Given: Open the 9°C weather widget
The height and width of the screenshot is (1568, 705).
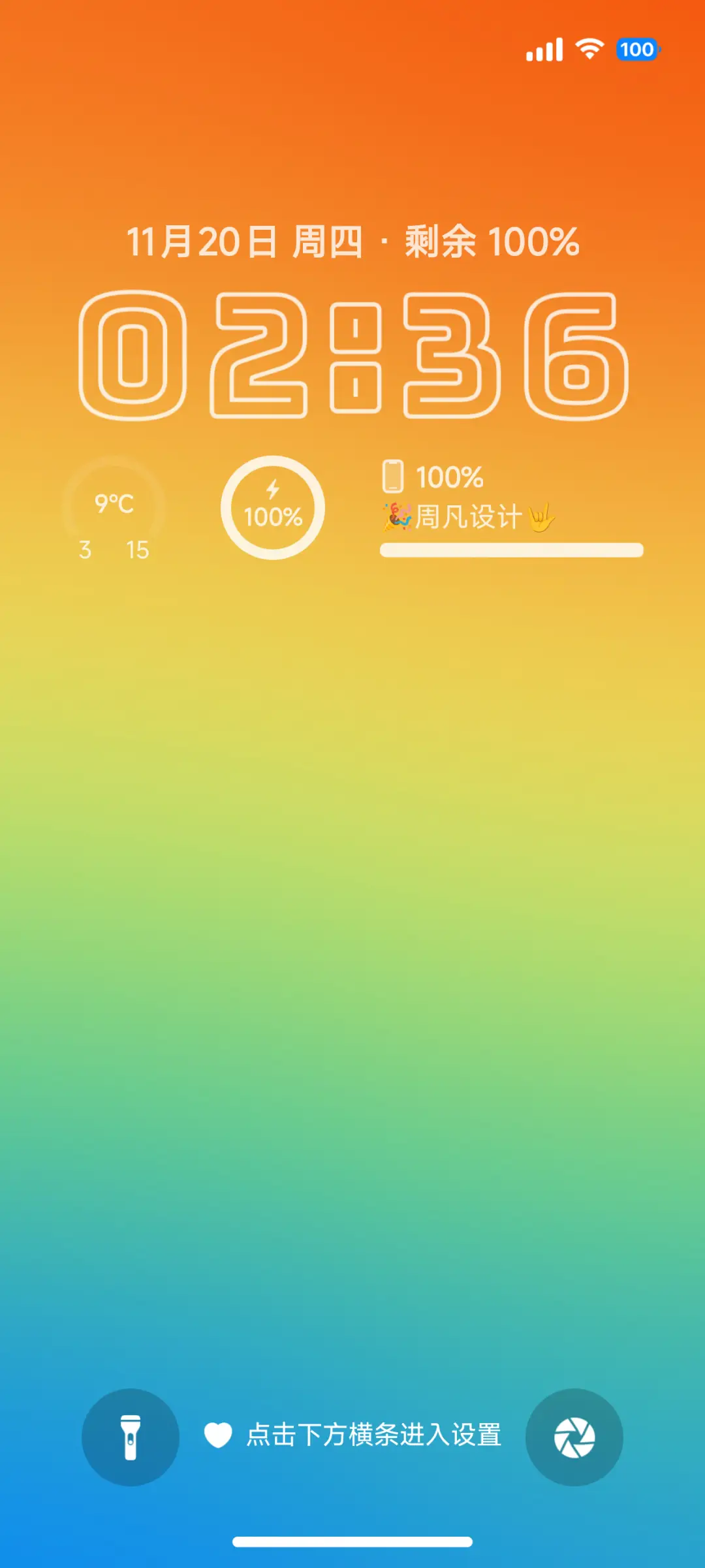Looking at the screenshot, I should pyautogui.click(x=114, y=509).
